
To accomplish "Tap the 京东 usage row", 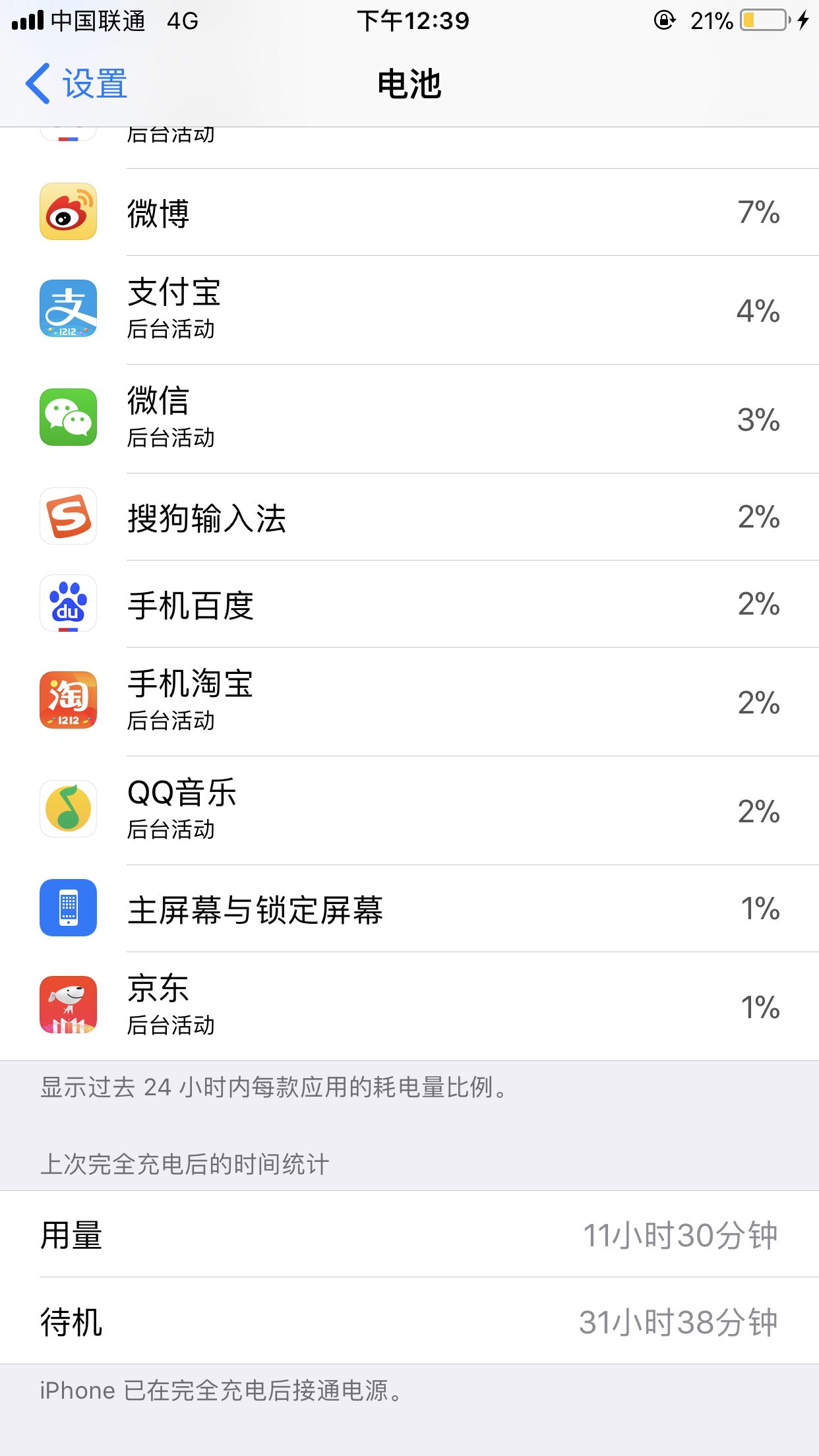I will point(409,1006).
